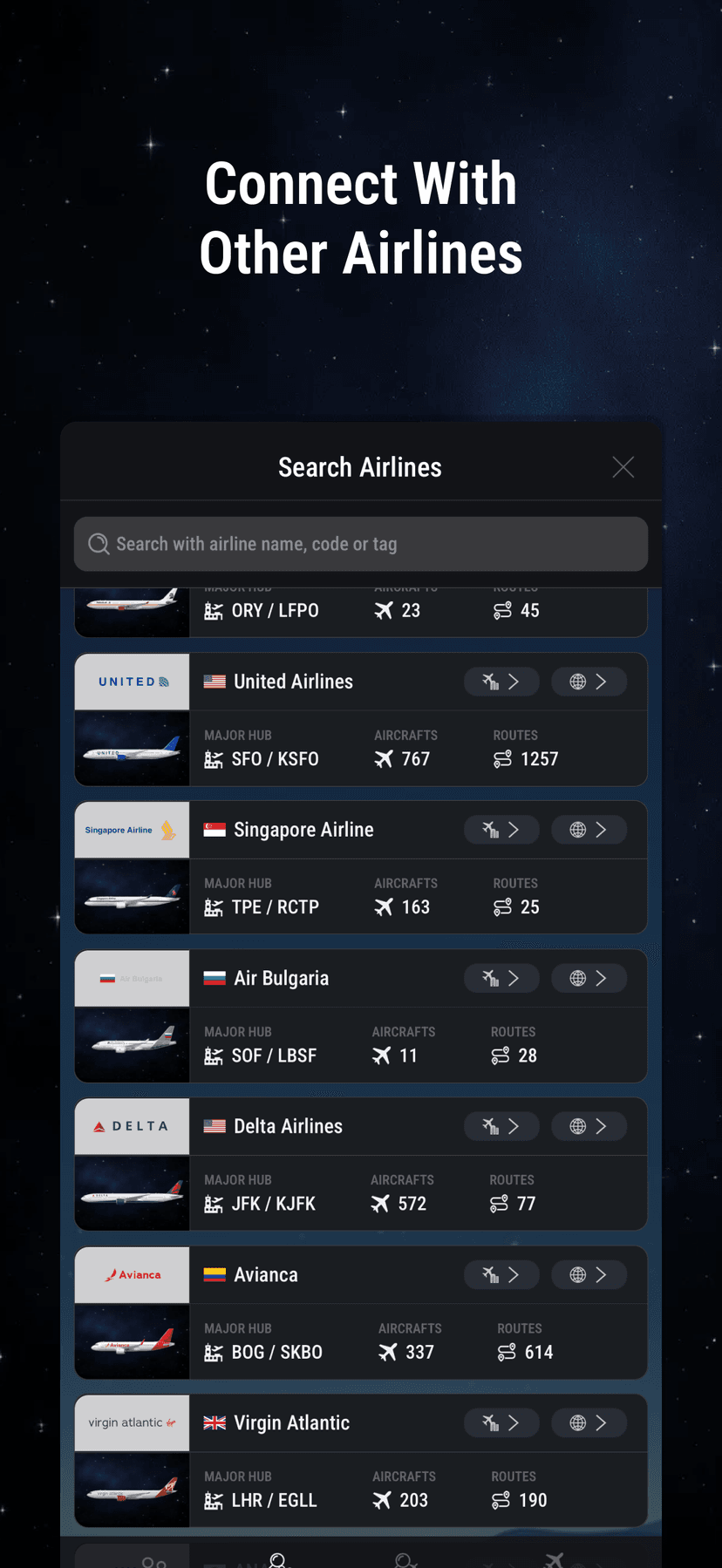
Task: Tap the person icon in the bottom navigation bar
Action: (x=277, y=1558)
